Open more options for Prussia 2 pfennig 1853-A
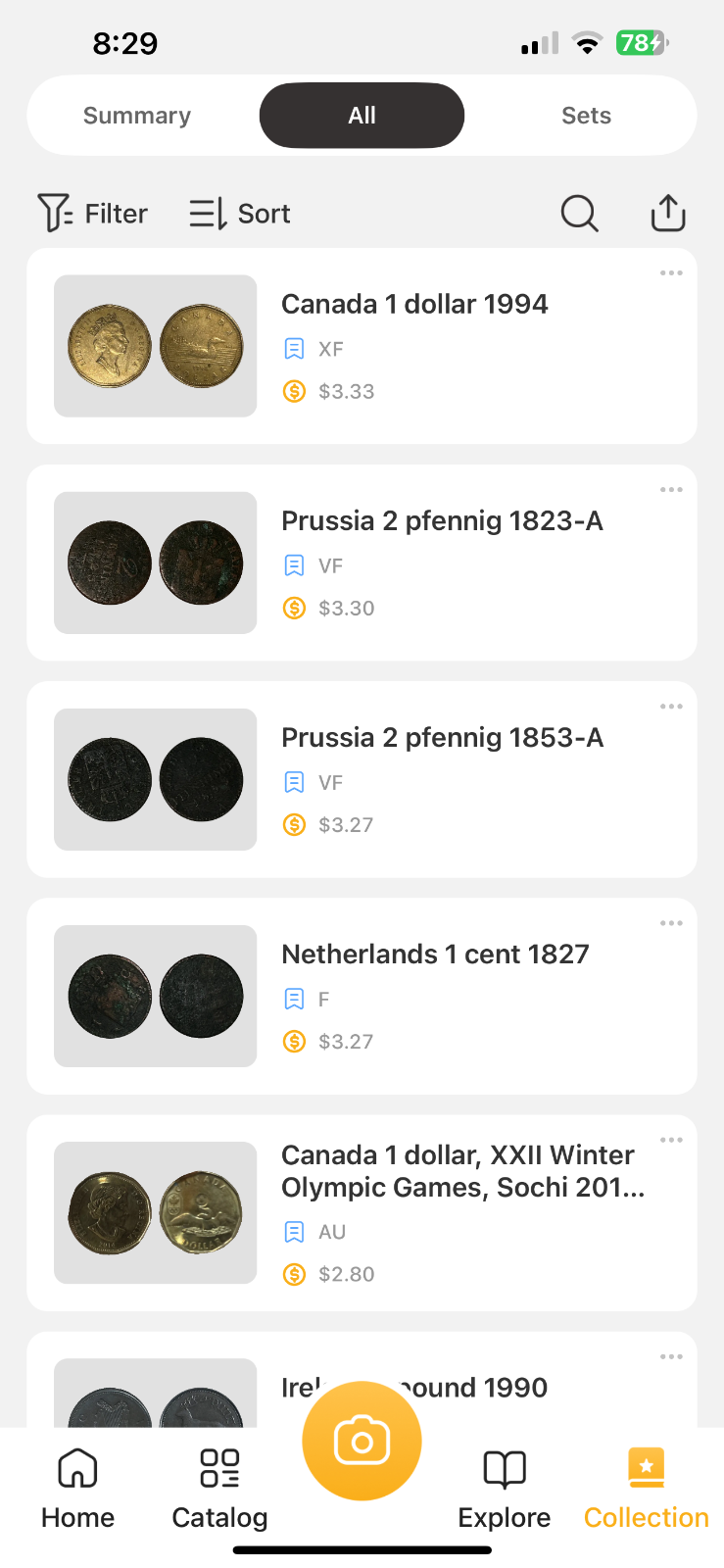The width and height of the screenshot is (724, 1568). (671, 707)
